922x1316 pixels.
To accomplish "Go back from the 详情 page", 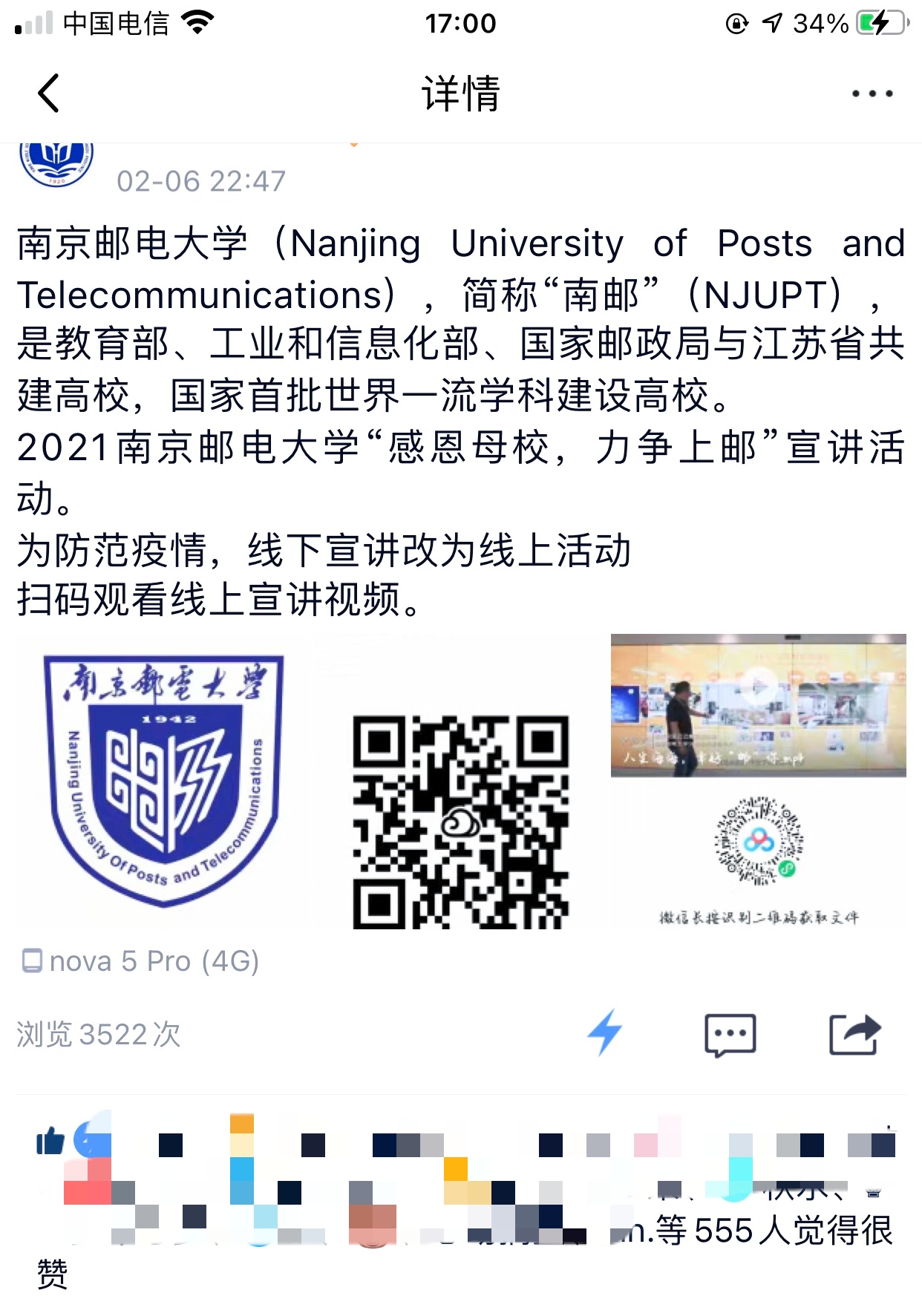I will tap(49, 94).
